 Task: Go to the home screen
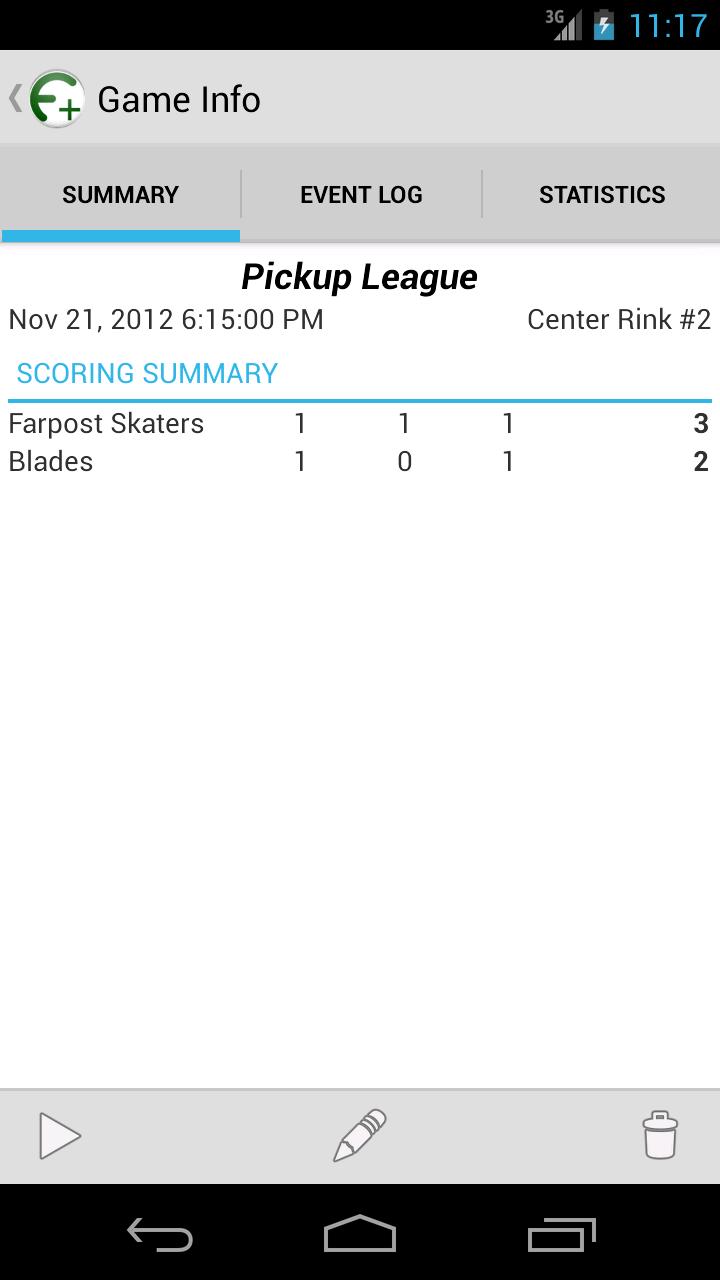click(360, 1236)
